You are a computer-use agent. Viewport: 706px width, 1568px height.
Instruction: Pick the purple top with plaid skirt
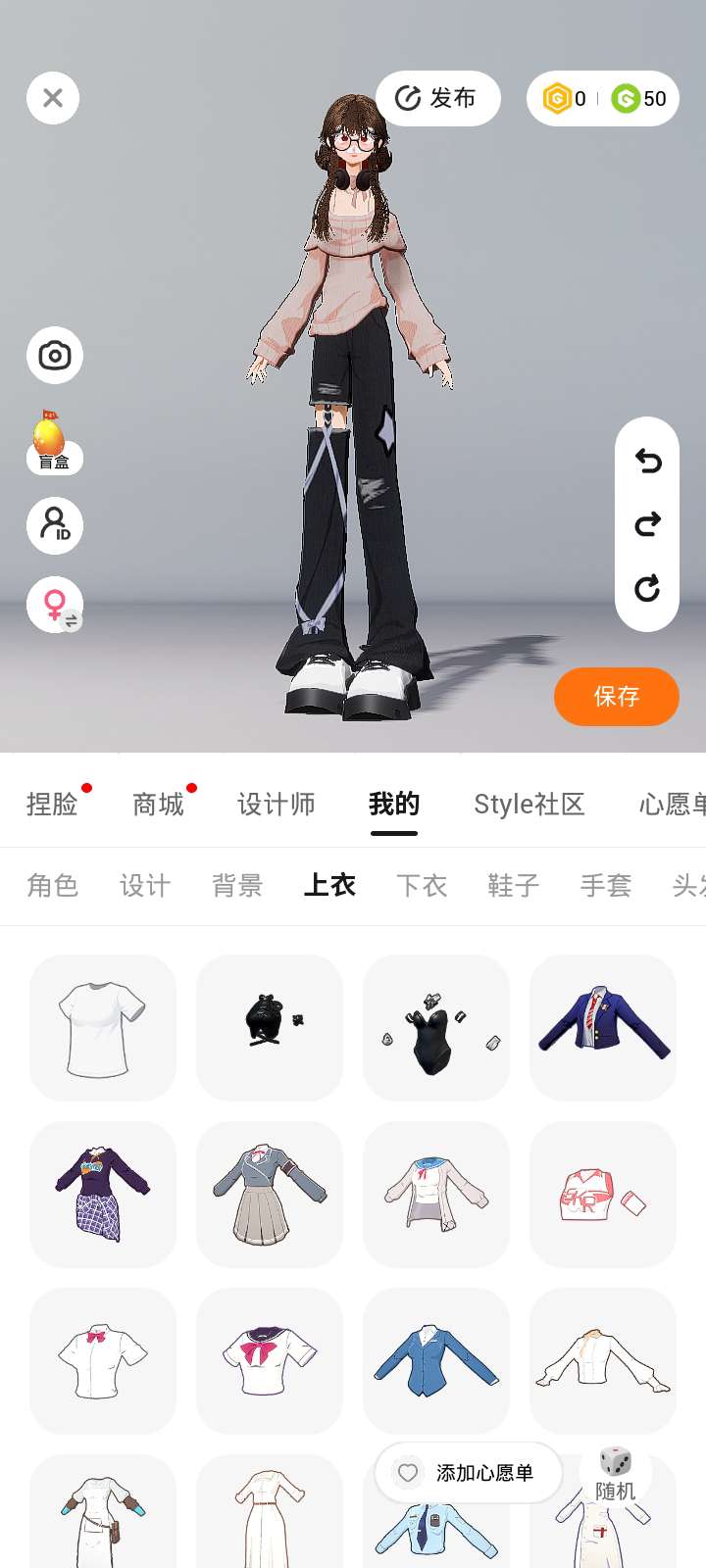pyautogui.click(x=103, y=1195)
